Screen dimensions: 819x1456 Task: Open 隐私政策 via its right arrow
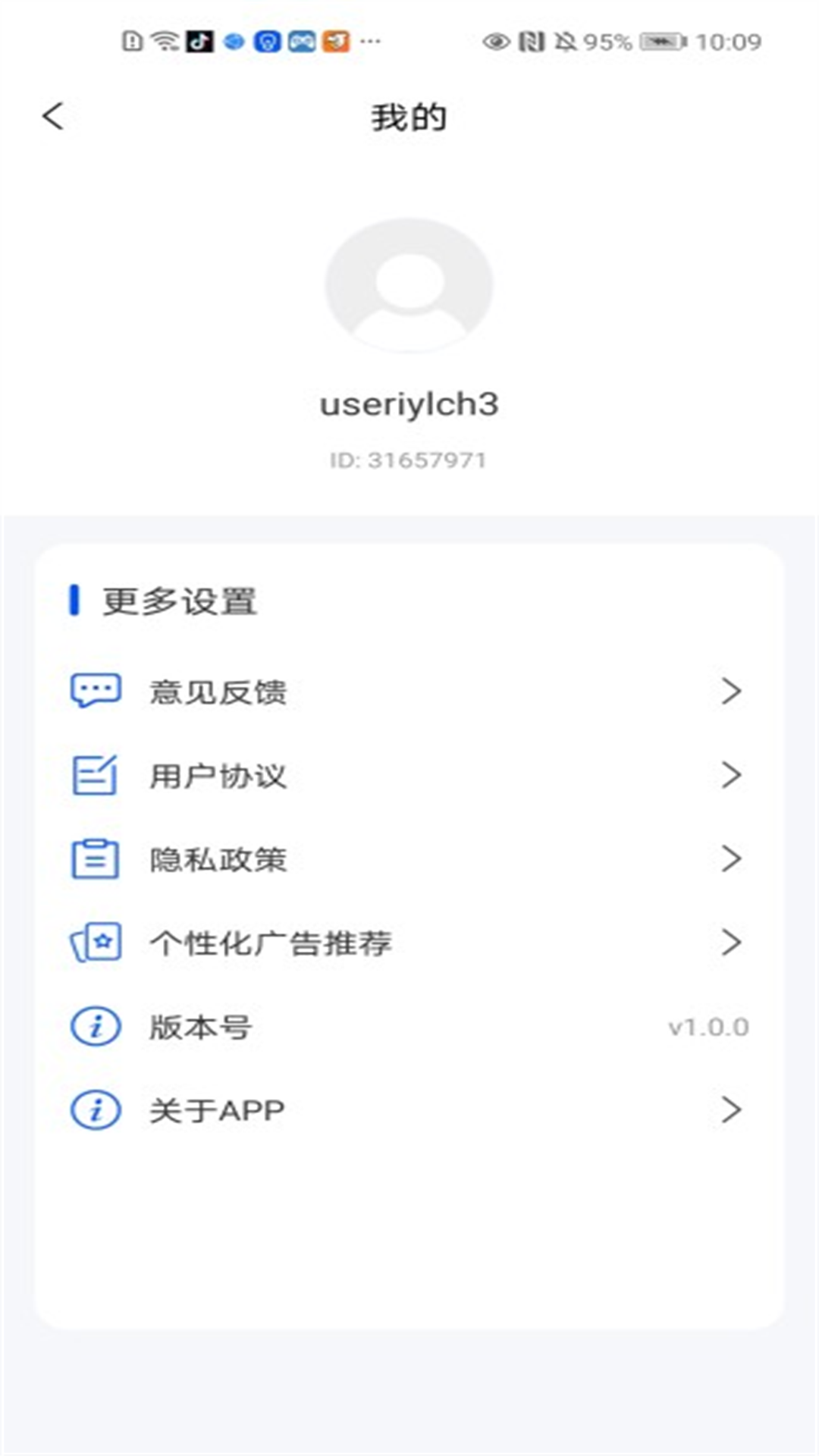coord(732,859)
